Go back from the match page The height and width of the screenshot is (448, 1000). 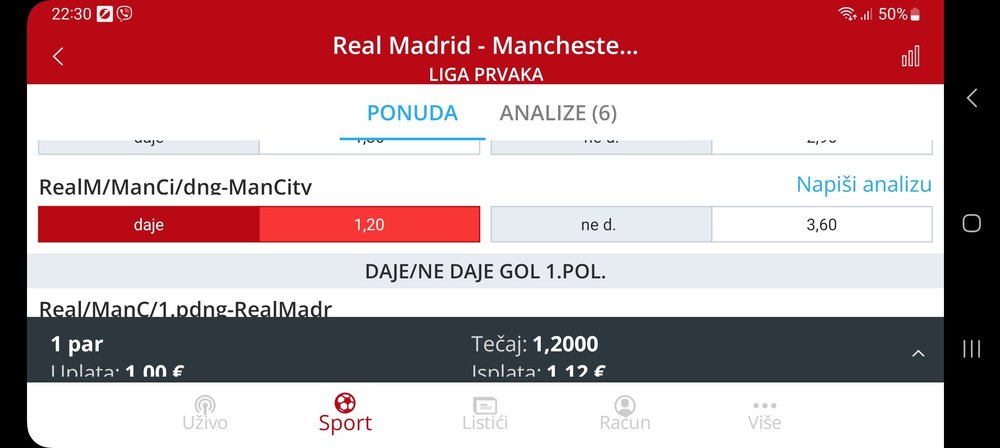[x=58, y=57]
